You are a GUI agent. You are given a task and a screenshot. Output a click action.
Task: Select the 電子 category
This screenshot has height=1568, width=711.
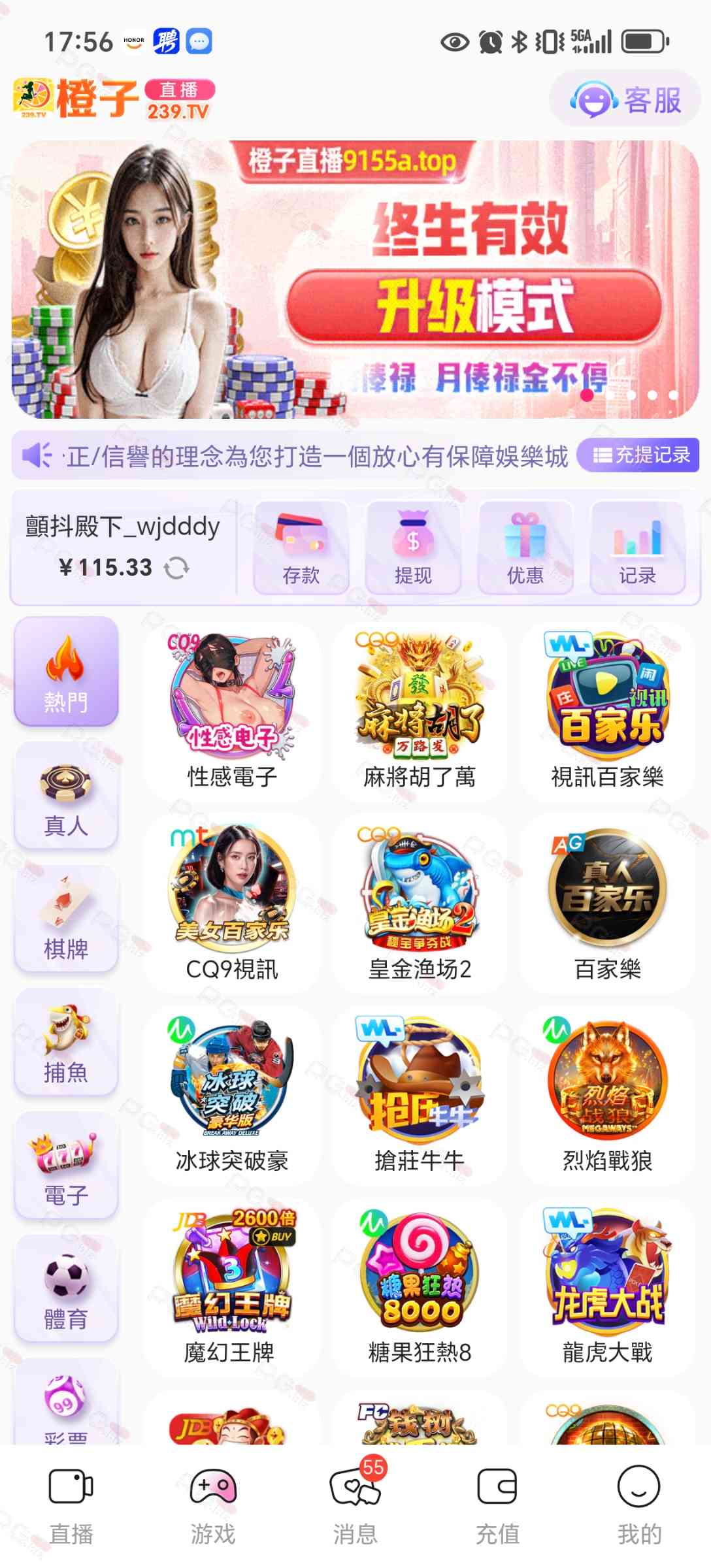(66, 1166)
